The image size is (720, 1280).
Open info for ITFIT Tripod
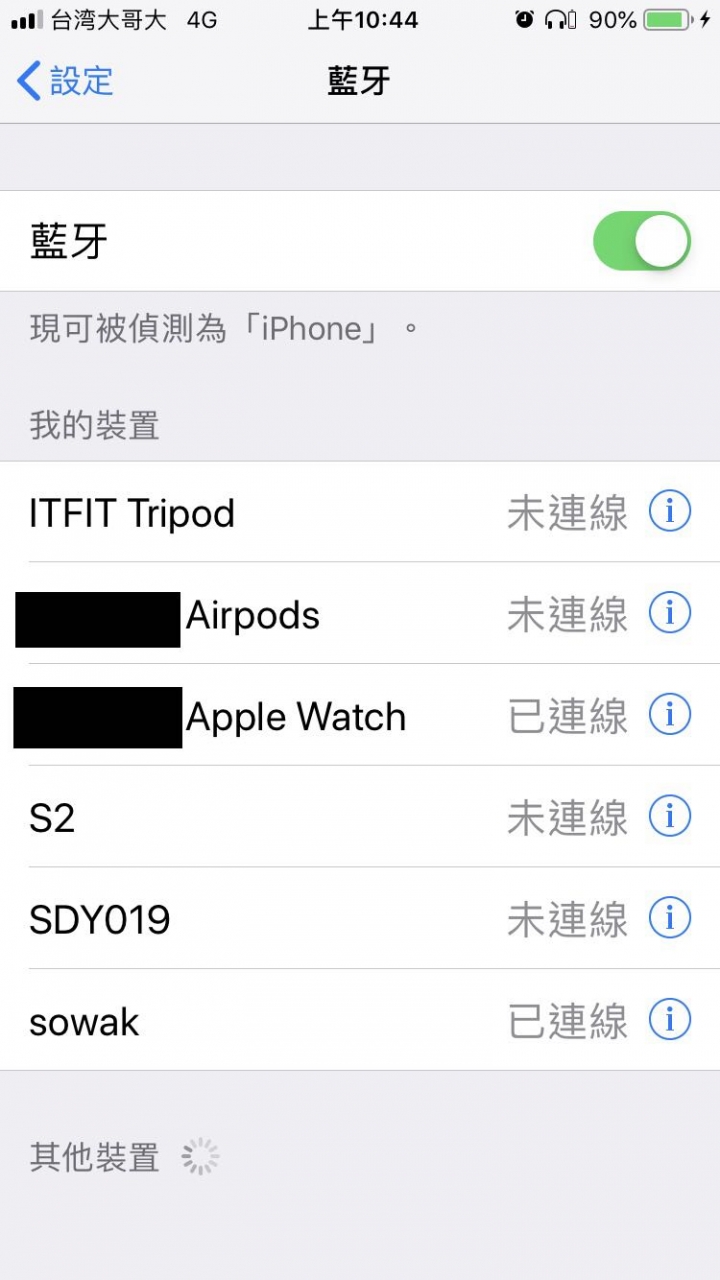670,512
